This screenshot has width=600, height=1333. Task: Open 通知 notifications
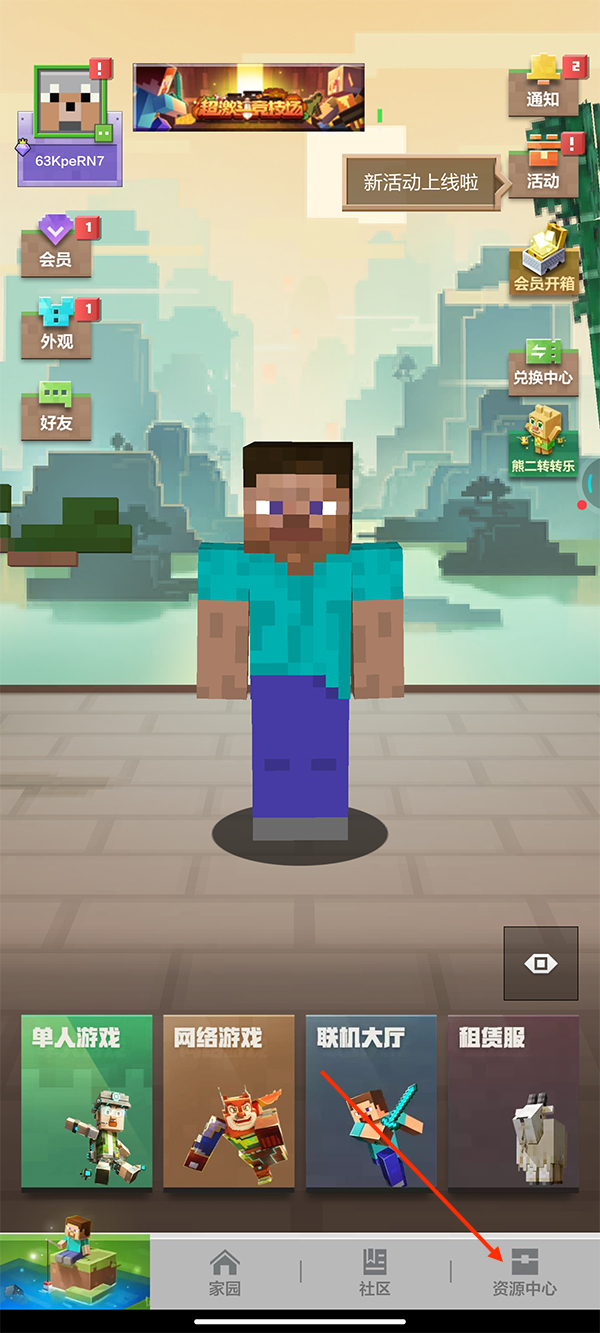click(x=543, y=85)
